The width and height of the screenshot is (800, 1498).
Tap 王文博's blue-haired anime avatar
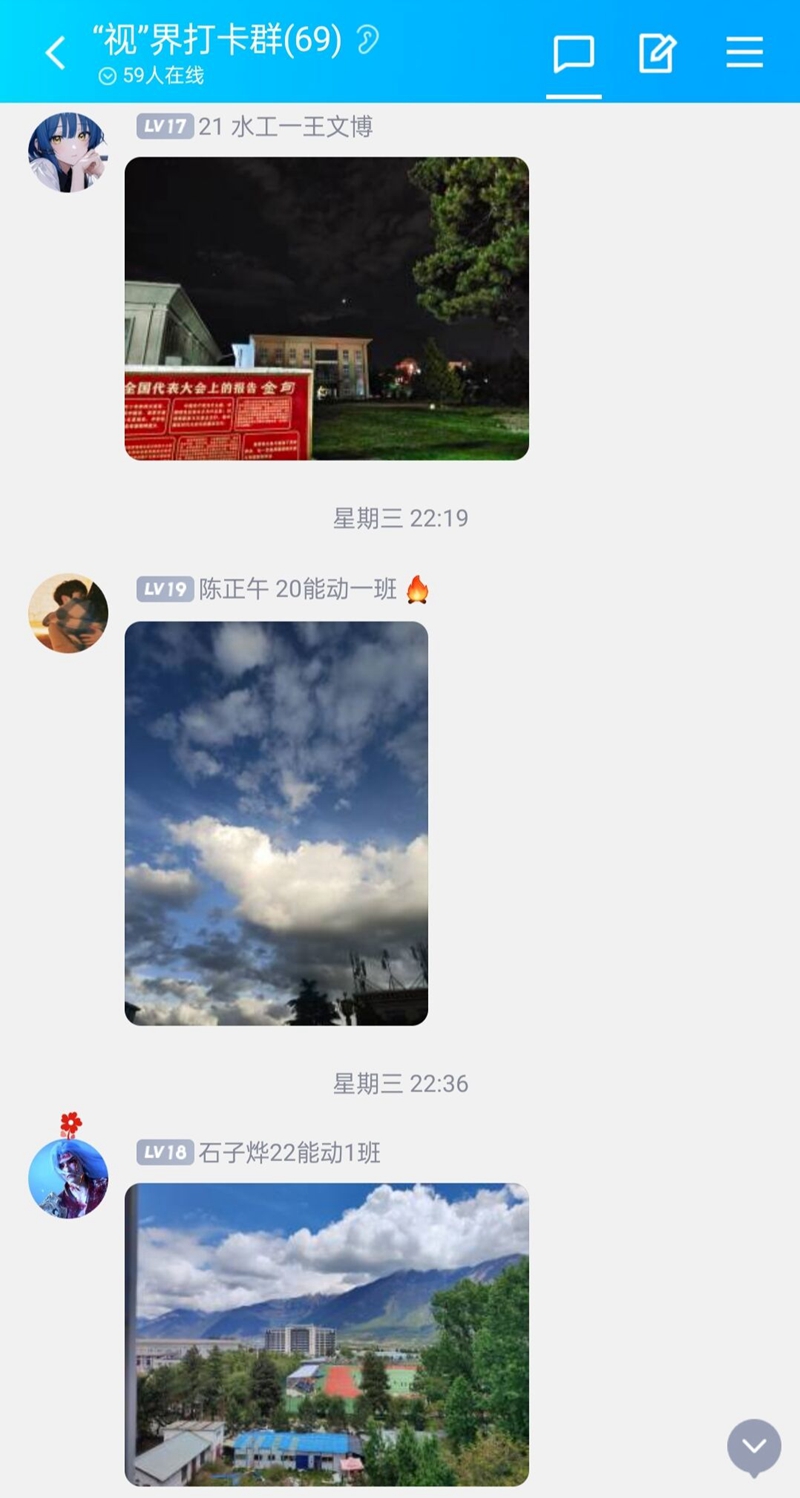(68, 152)
